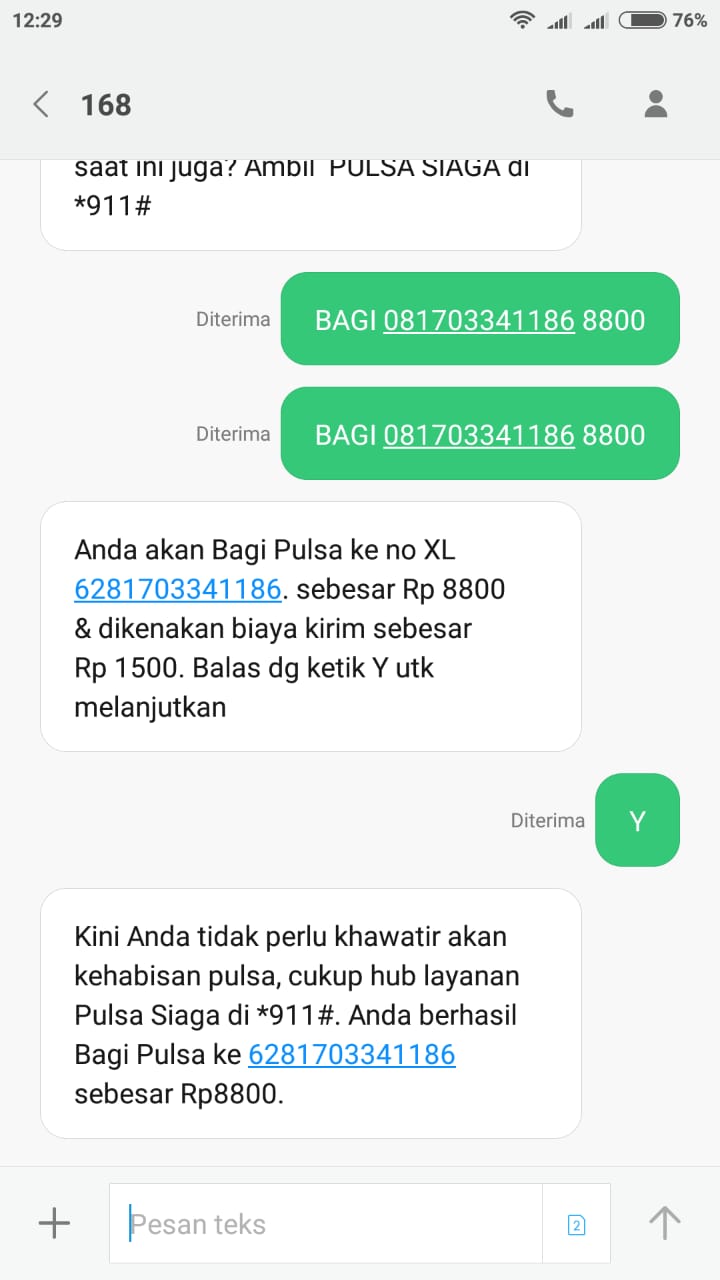Go back to the message list
The height and width of the screenshot is (1280, 720).
[x=41, y=104]
